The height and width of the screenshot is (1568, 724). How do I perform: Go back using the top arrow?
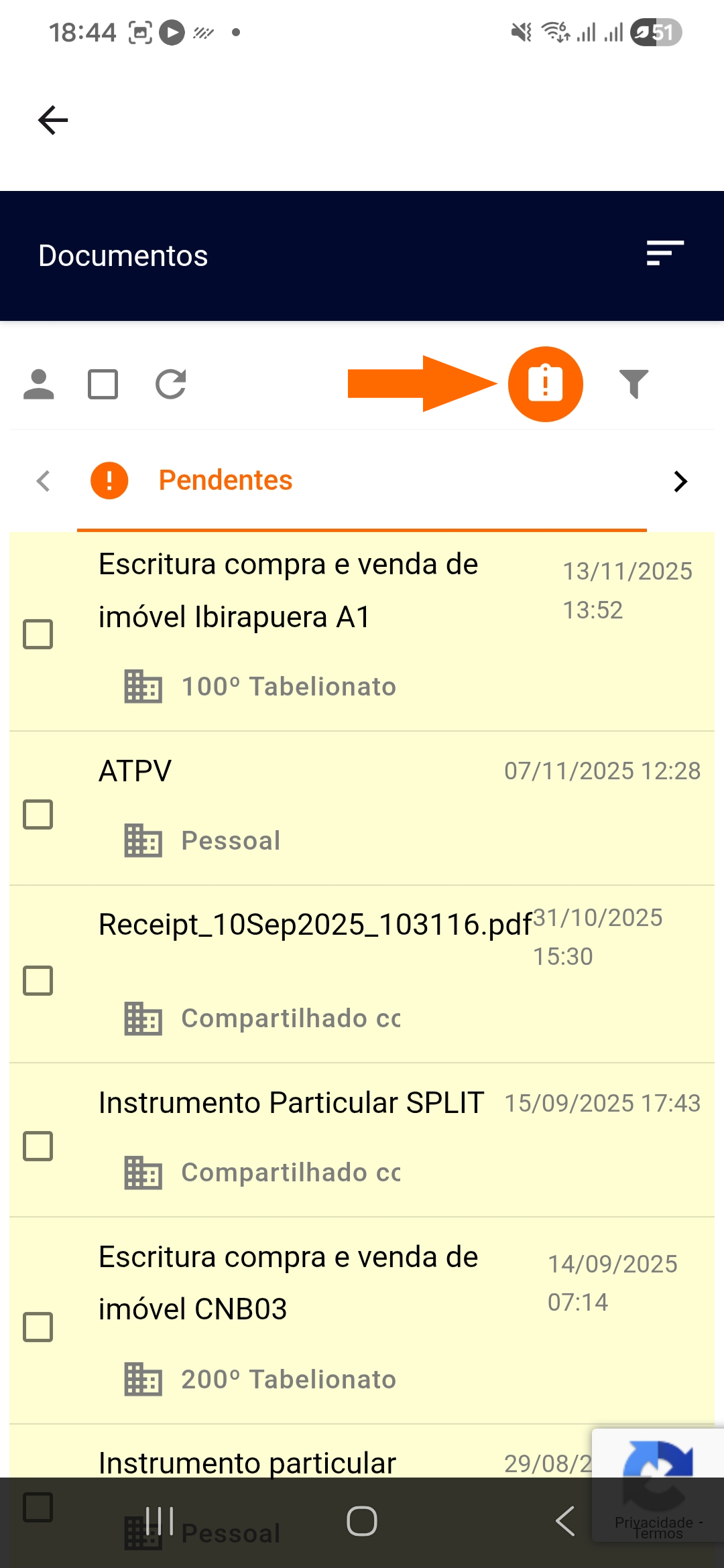(53, 121)
